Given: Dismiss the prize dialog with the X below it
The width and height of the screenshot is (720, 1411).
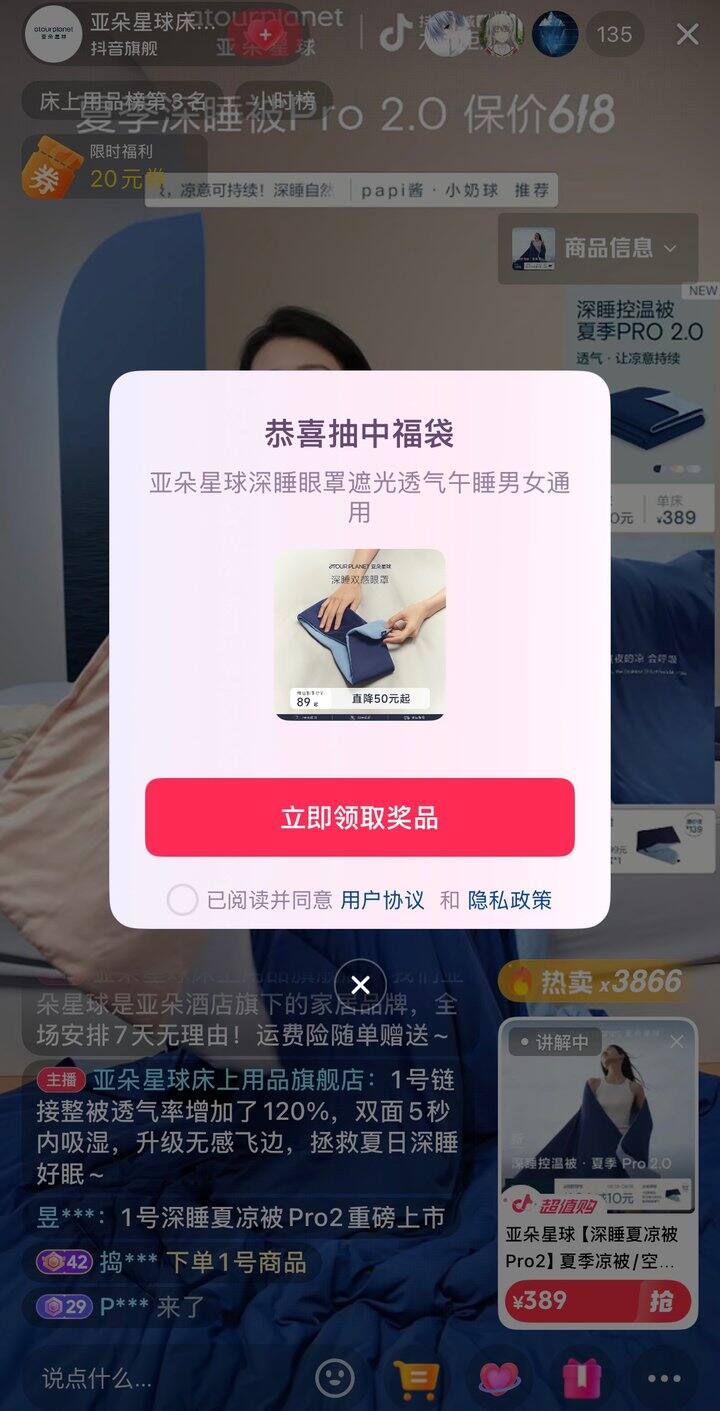Looking at the screenshot, I should pyautogui.click(x=361, y=984).
